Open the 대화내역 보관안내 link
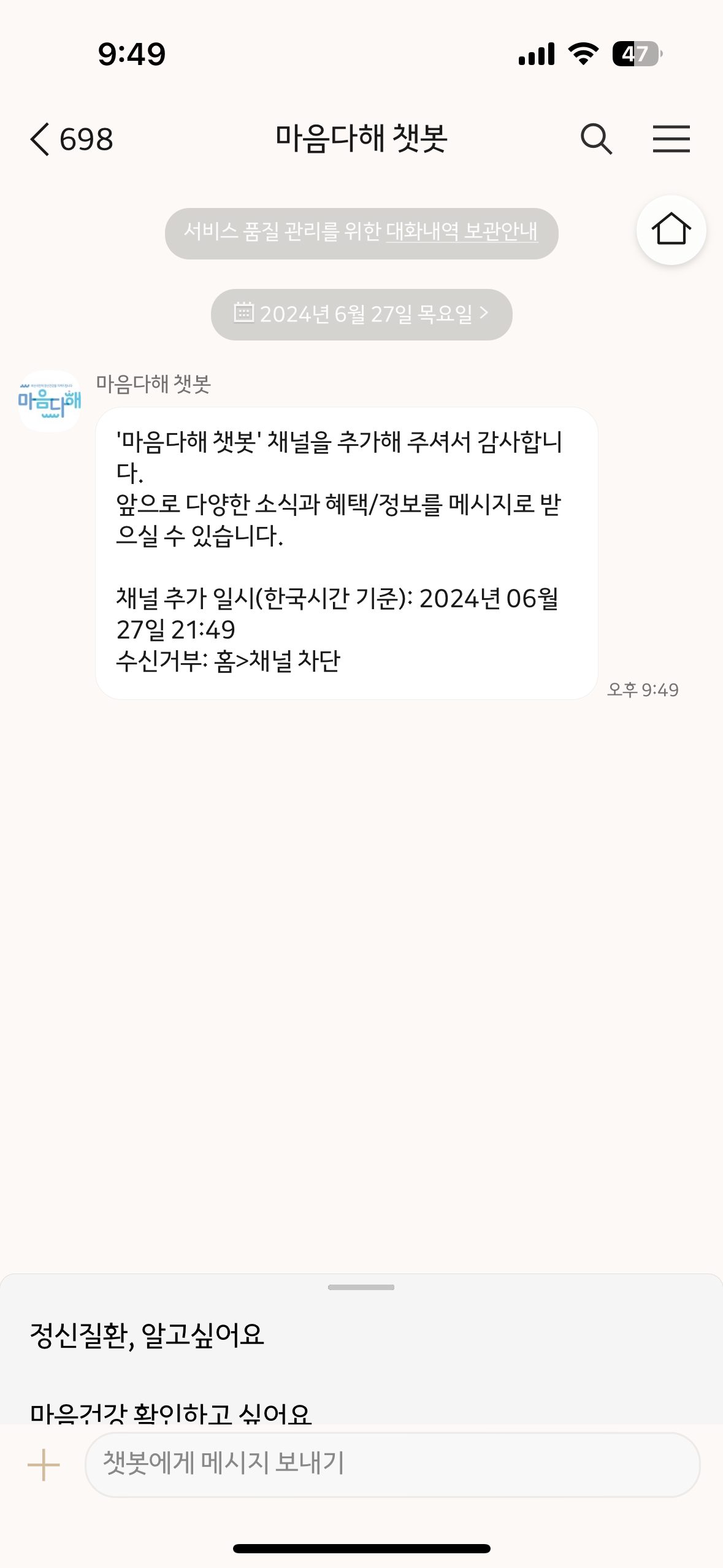Screen dimensions: 723x1568 coord(462,233)
